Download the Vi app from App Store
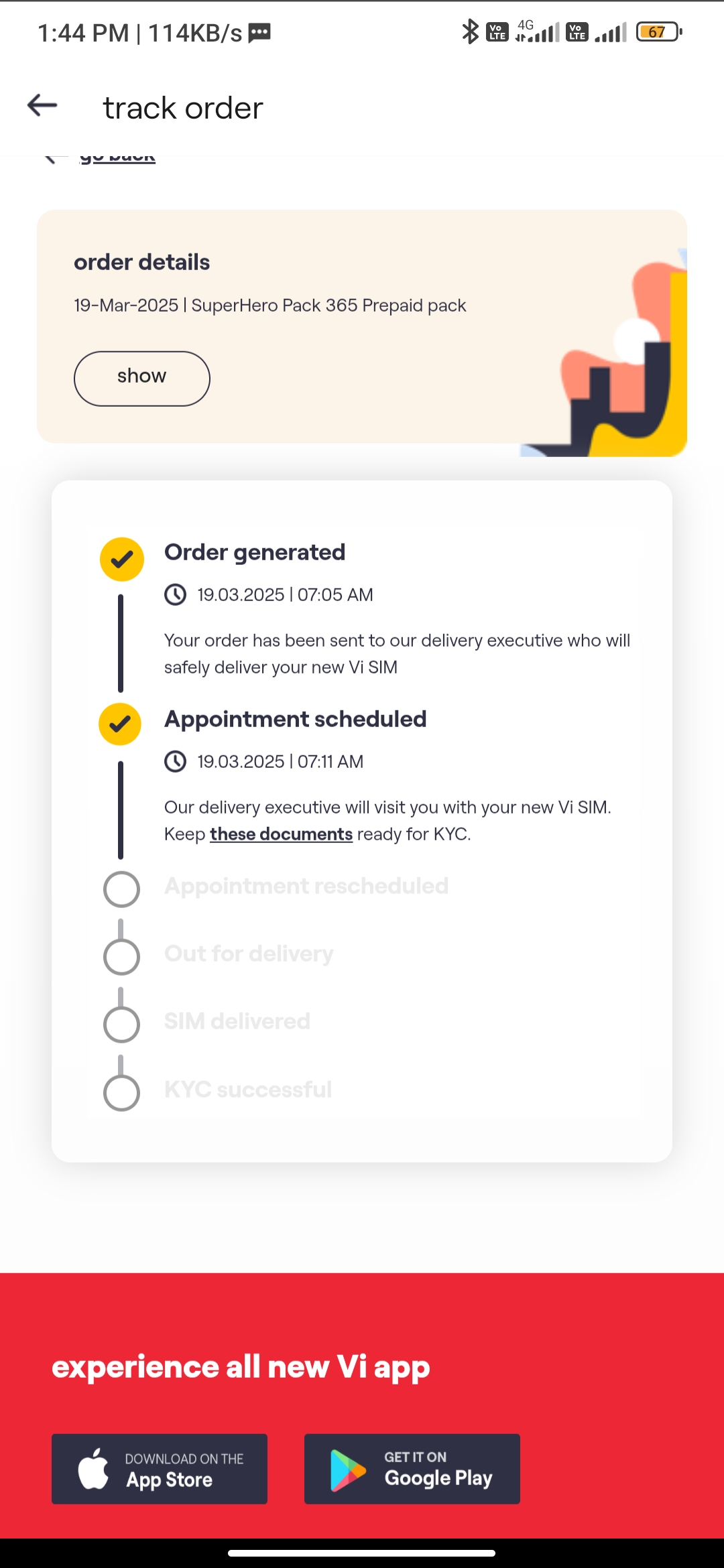724x1568 pixels. (160, 1469)
